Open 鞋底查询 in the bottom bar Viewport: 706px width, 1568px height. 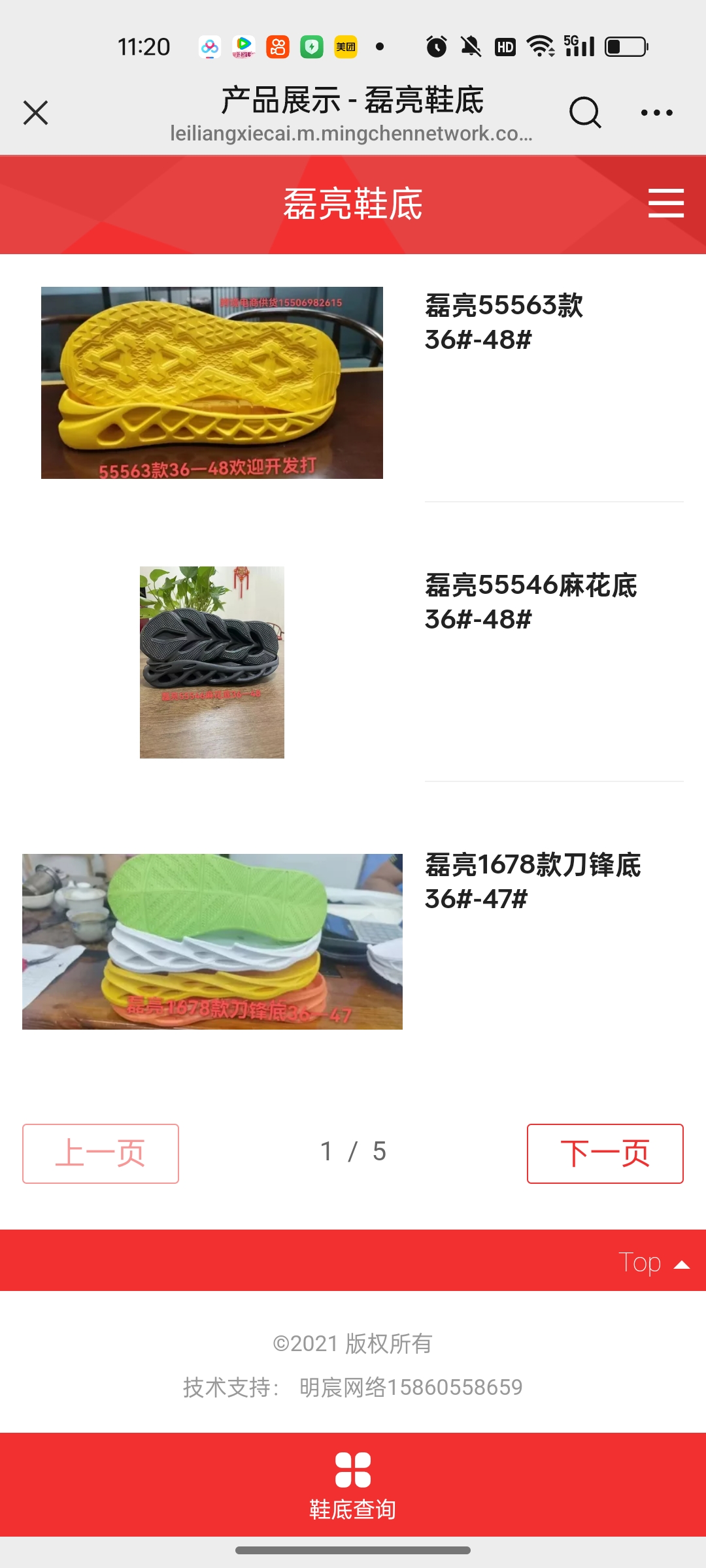(x=353, y=1486)
